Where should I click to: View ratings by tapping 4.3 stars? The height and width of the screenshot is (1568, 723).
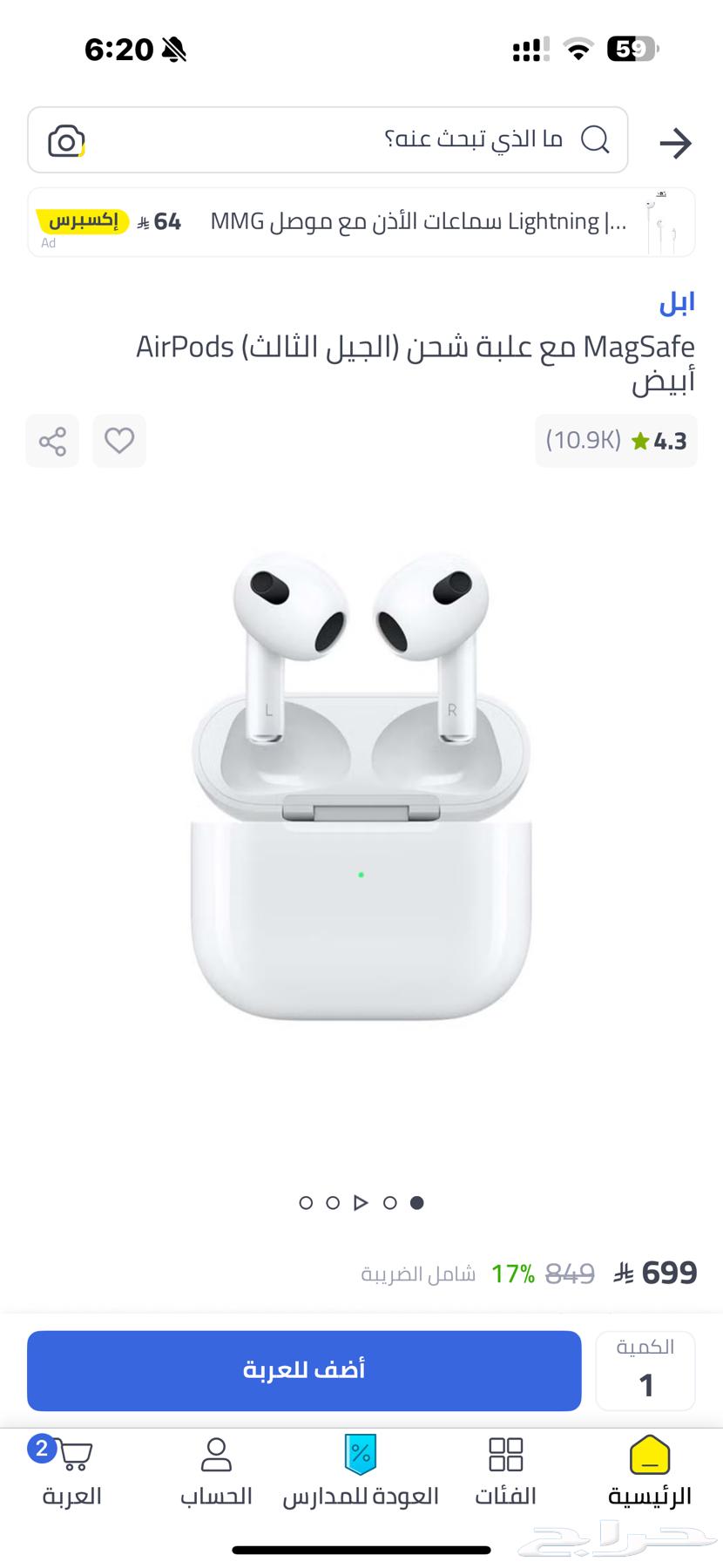616,441
